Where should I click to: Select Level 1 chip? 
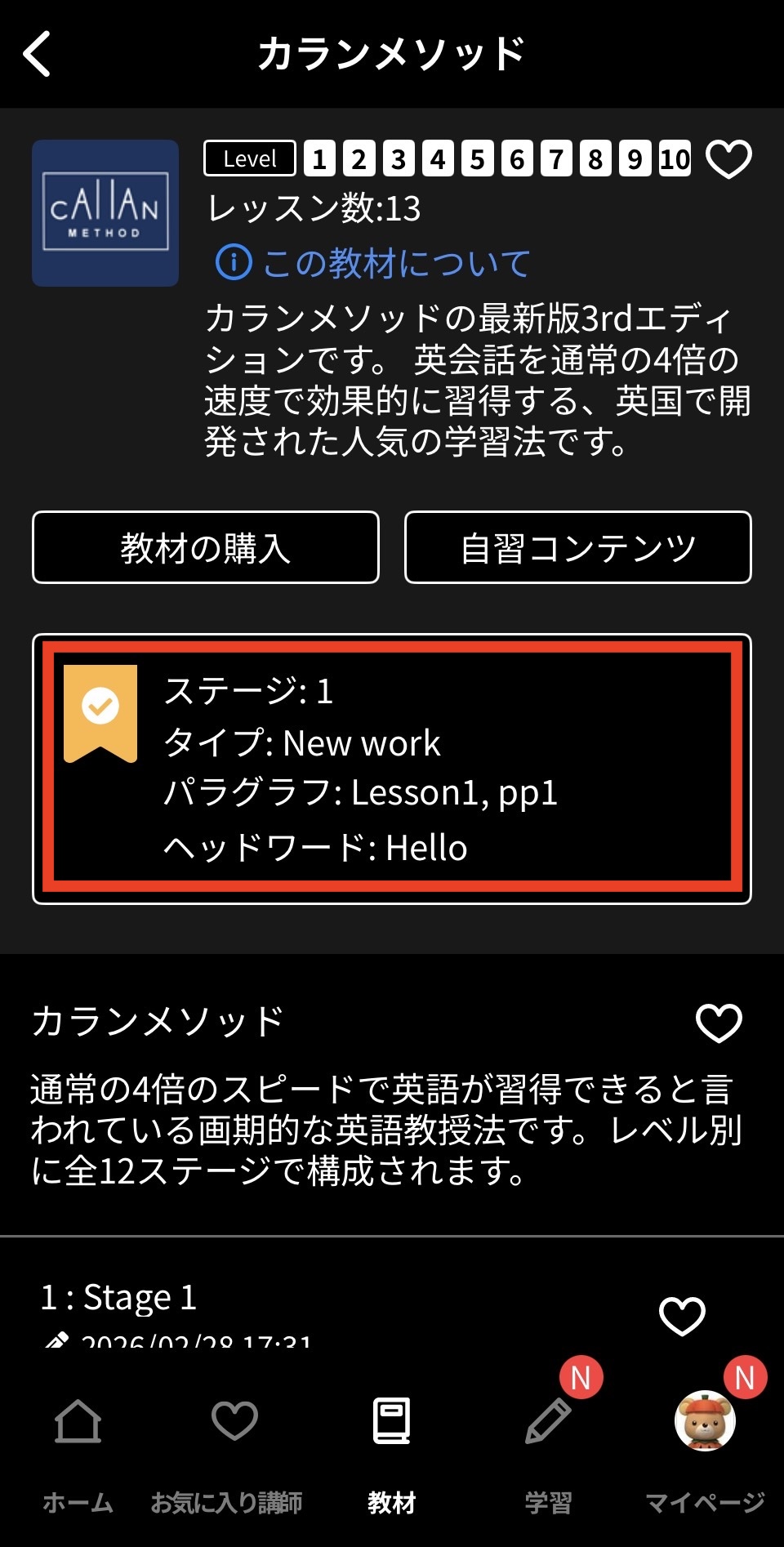click(319, 158)
